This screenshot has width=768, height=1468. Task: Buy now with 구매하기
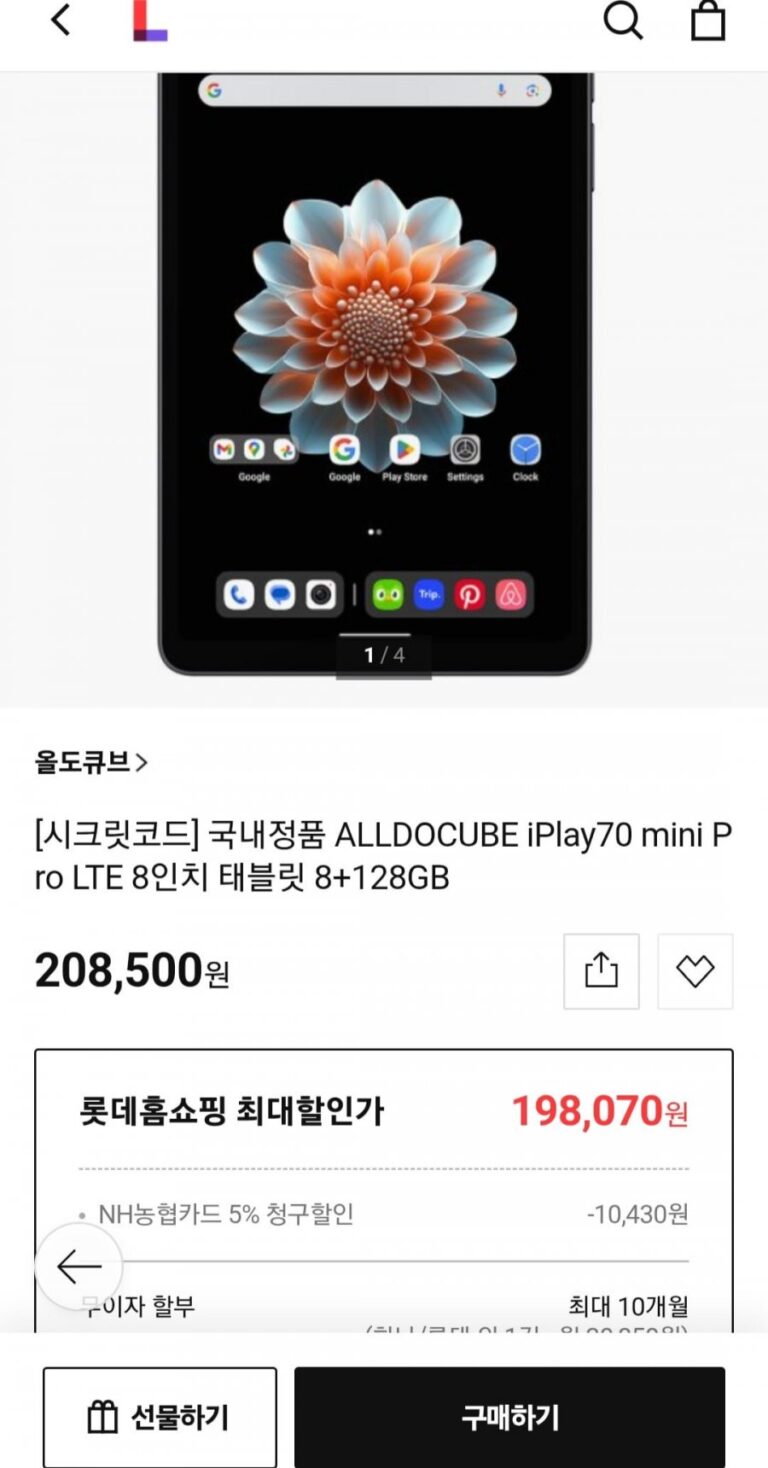(509, 1417)
